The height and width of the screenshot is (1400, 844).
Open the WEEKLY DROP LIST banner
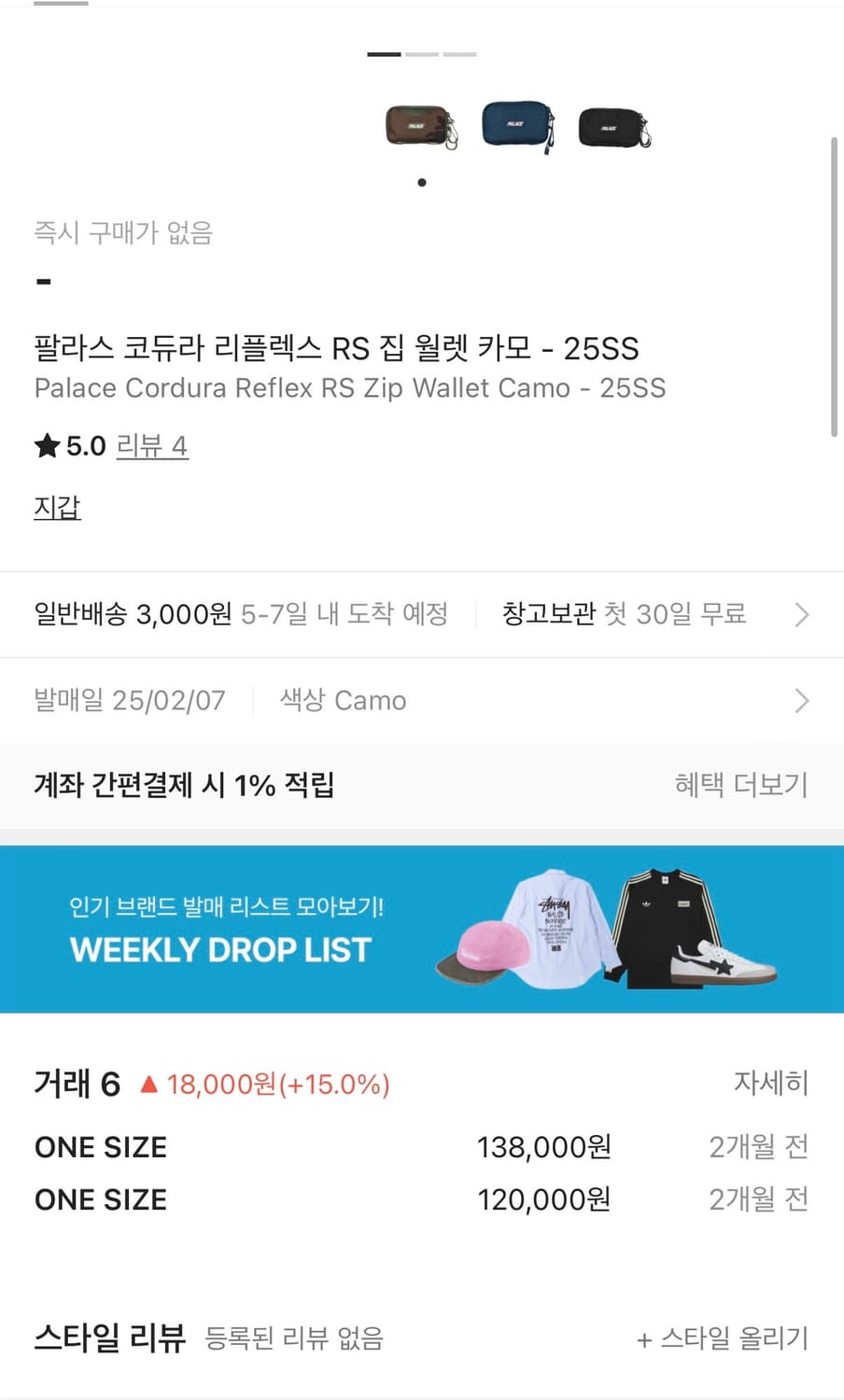pyautogui.click(x=422, y=929)
